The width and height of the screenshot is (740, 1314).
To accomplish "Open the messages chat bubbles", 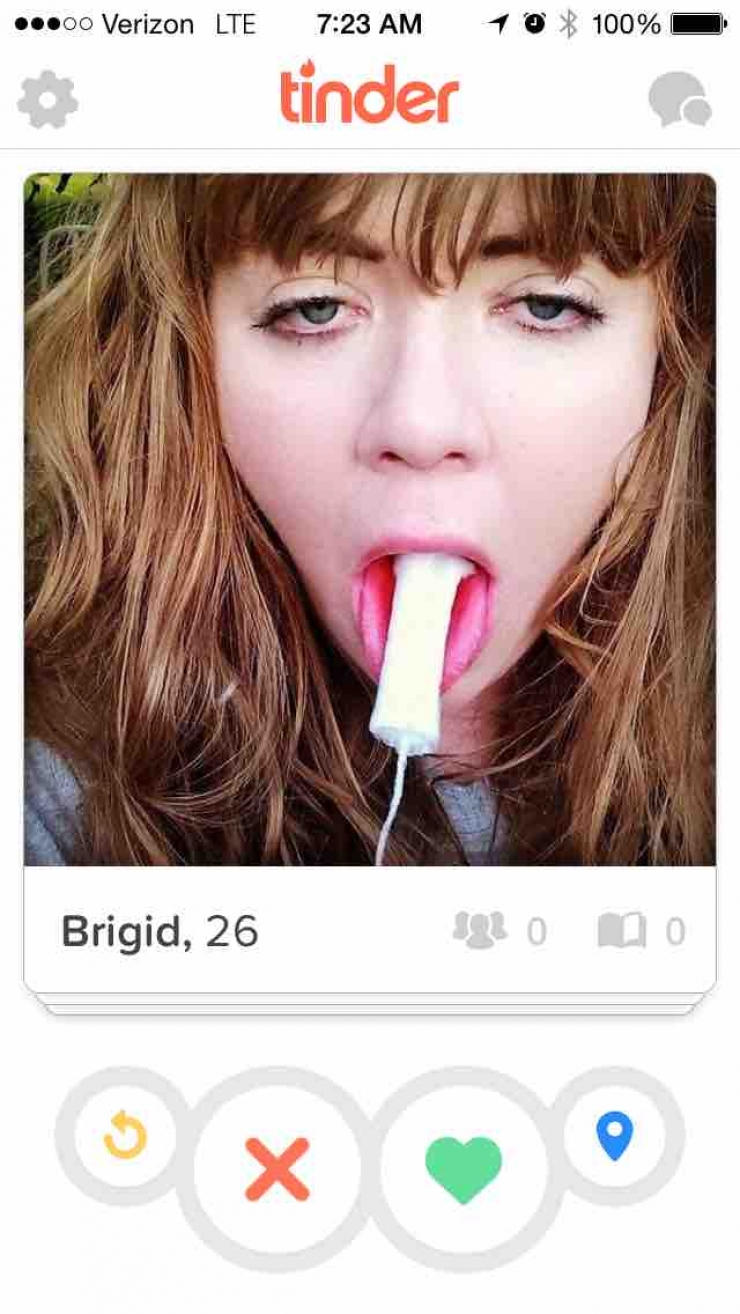I will tap(680, 99).
